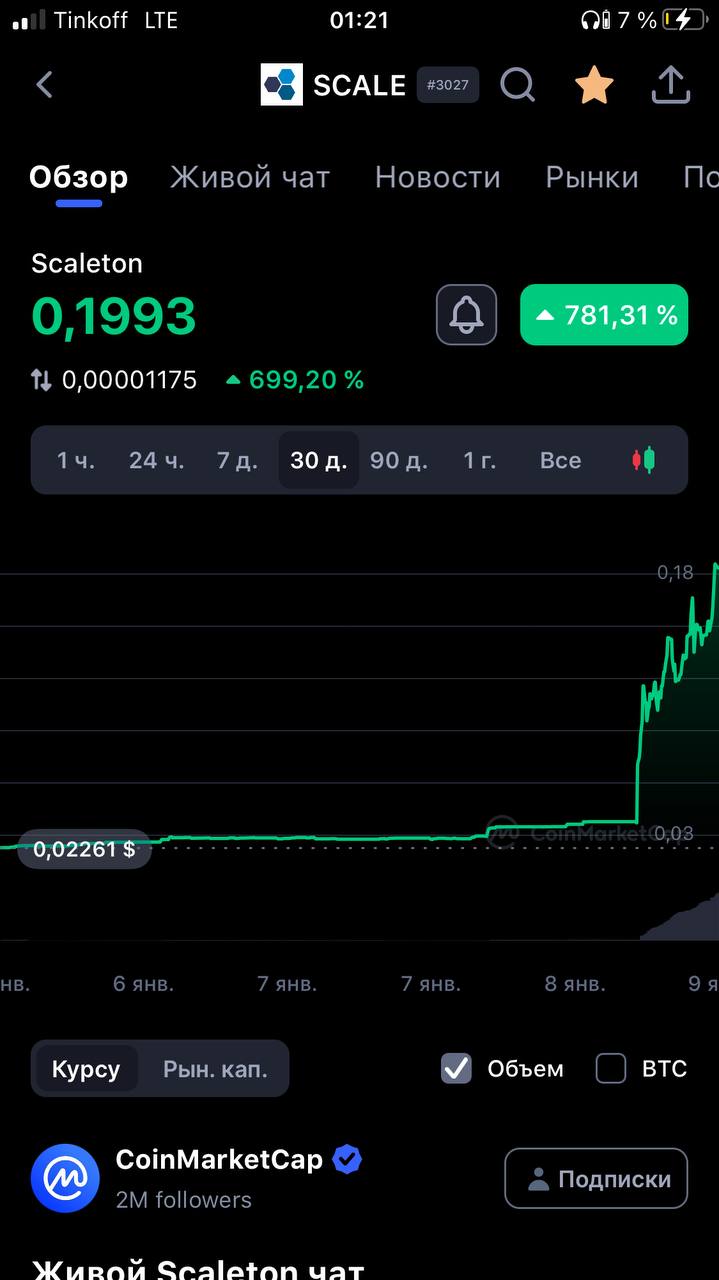The width and height of the screenshot is (719, 1280).
Task: Select the 1 ч. chart range
Action: click(x=75, y=460)
